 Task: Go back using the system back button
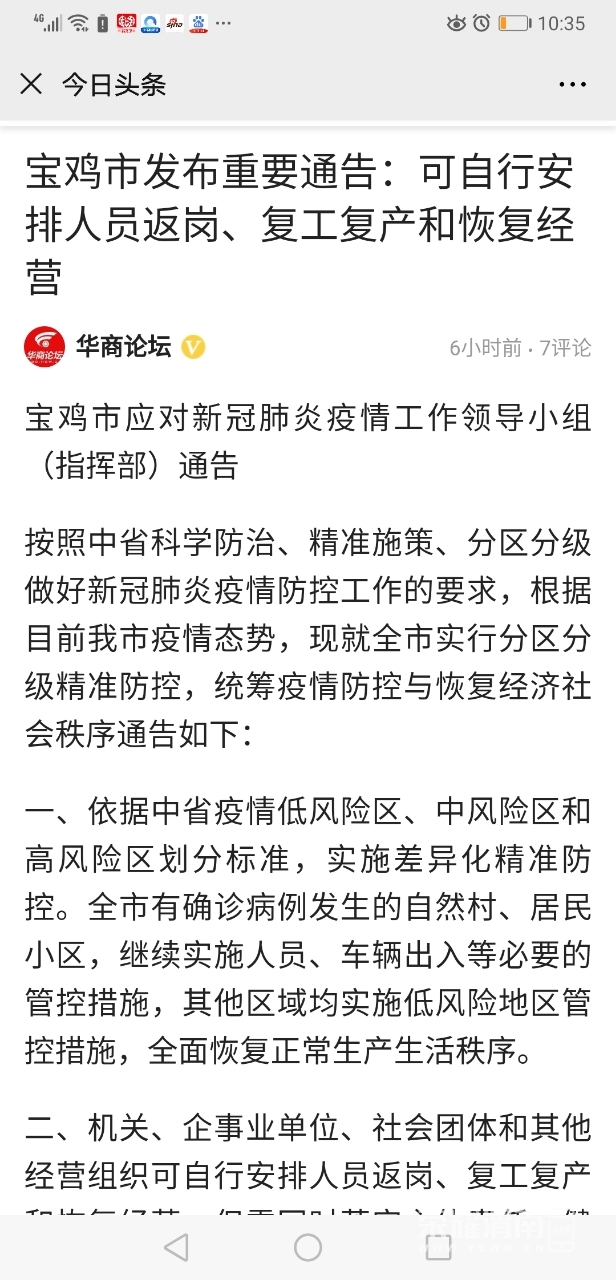pos(176,1247)
